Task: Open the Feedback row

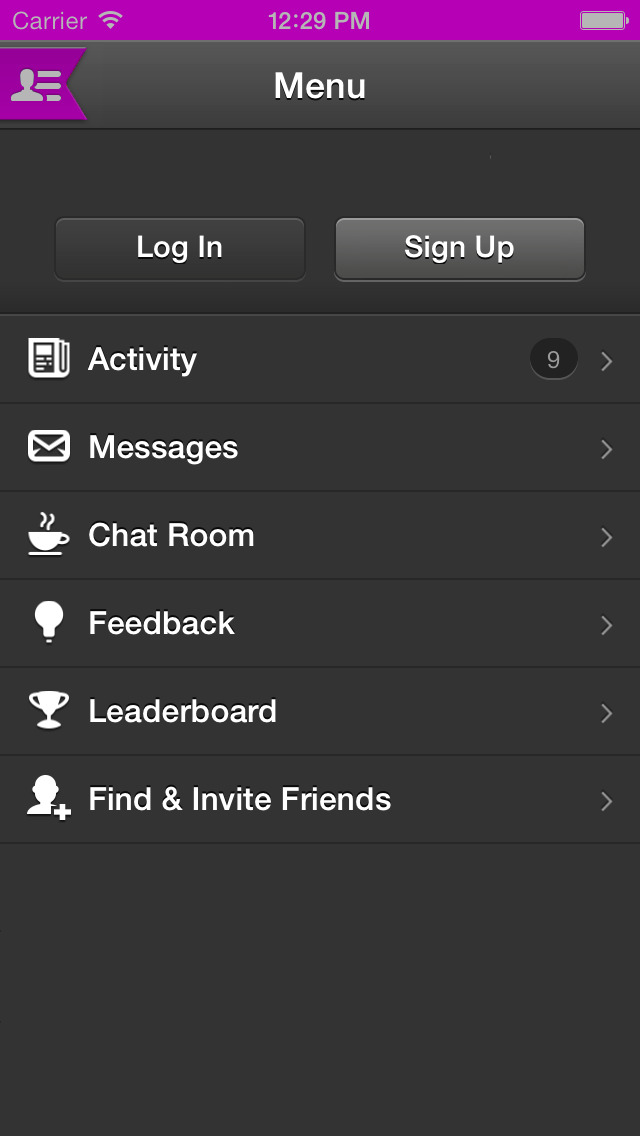Action: [x=320, y=624]
